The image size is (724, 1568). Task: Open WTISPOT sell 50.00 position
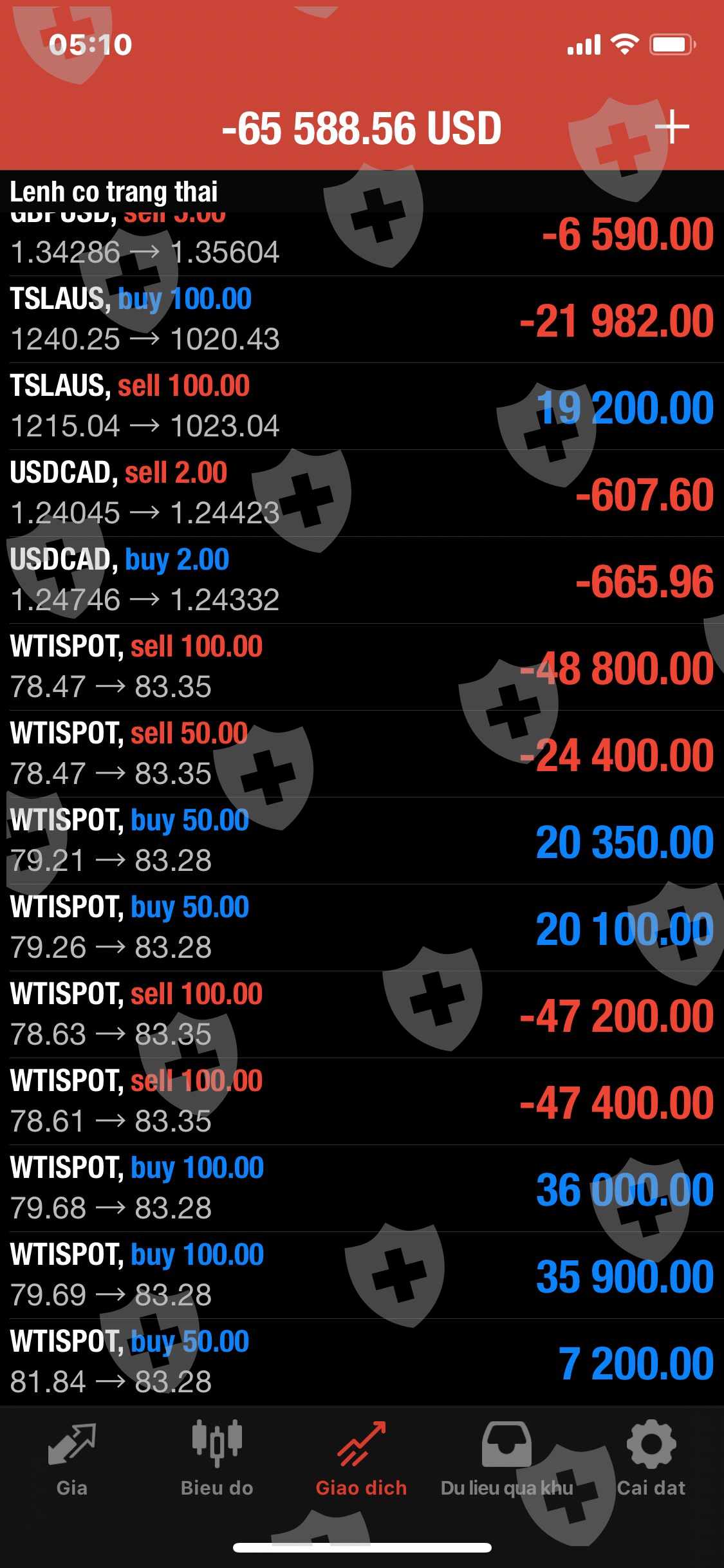362,754
